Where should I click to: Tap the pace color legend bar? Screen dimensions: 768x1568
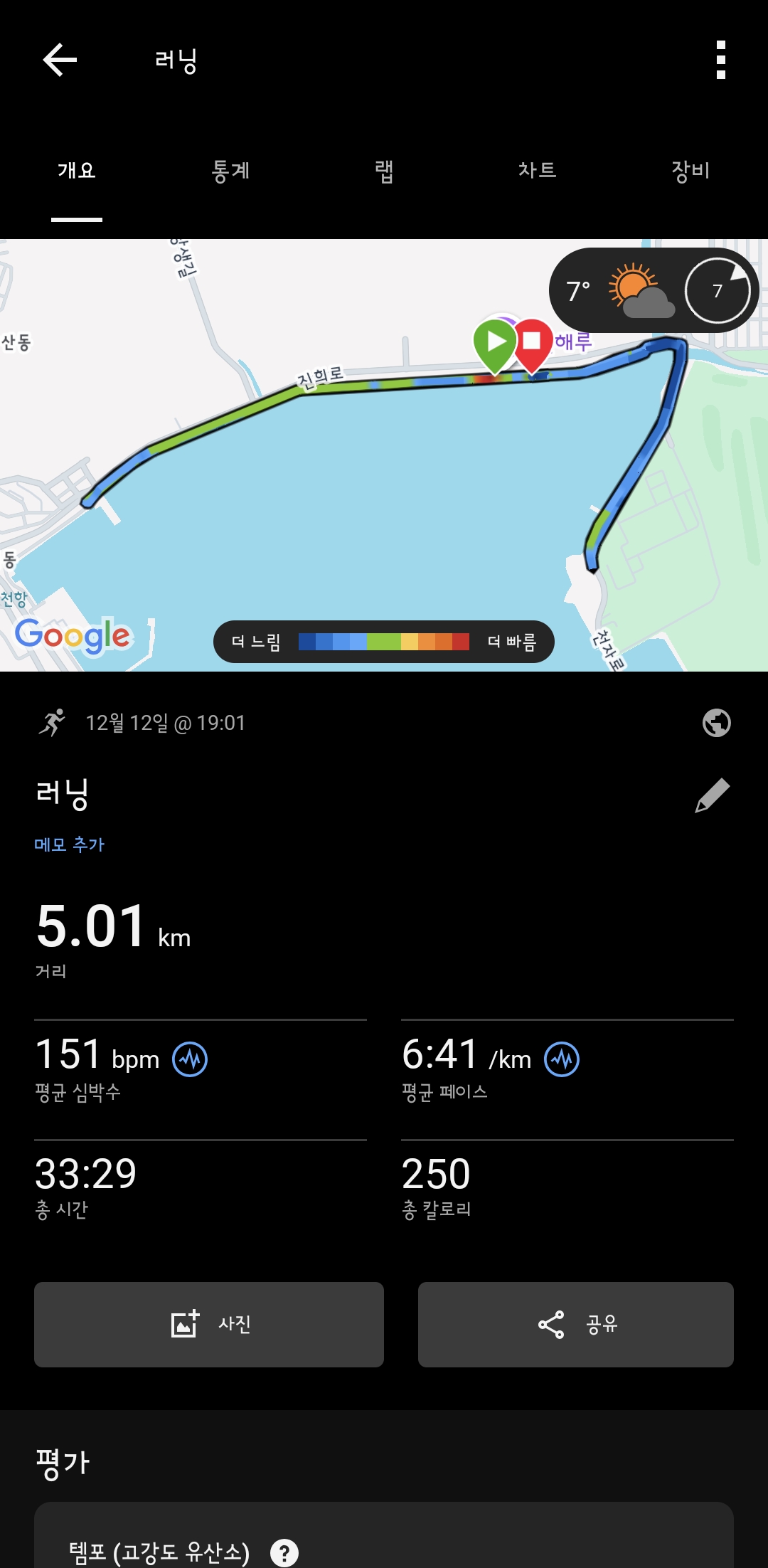point(384,641)
